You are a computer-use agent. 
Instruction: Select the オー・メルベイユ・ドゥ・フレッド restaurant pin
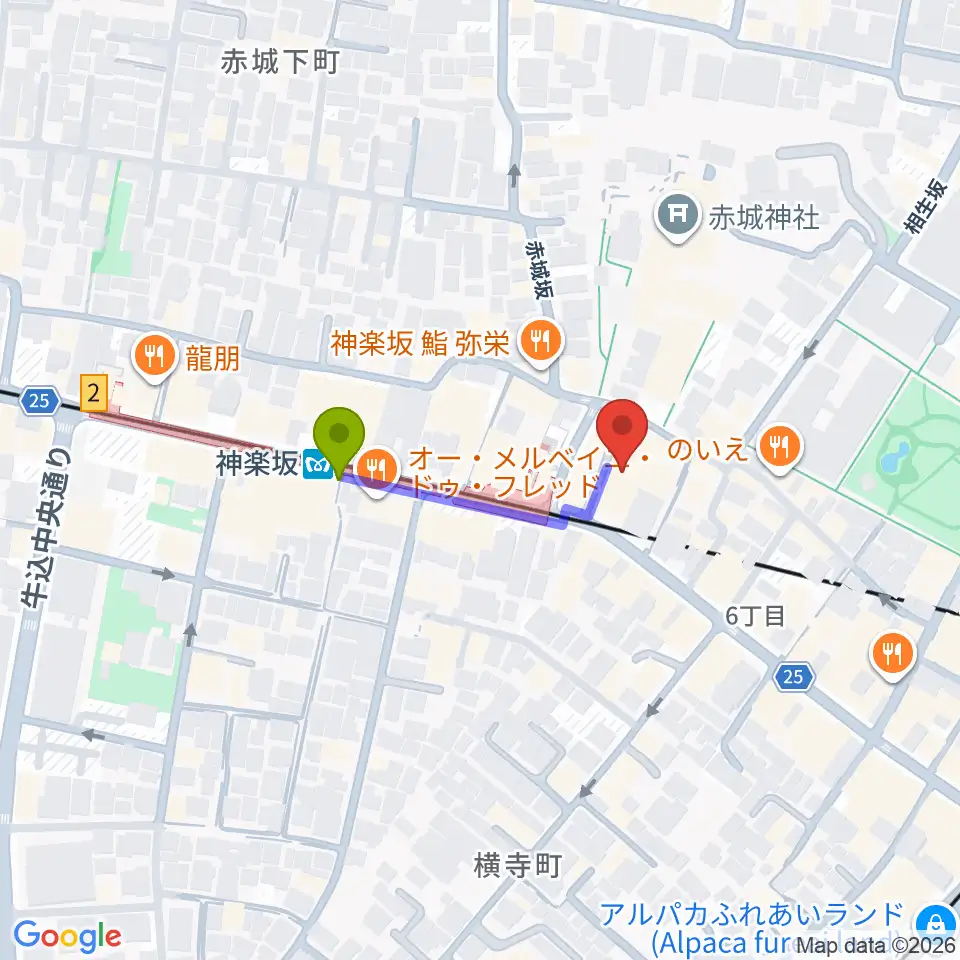378,470
